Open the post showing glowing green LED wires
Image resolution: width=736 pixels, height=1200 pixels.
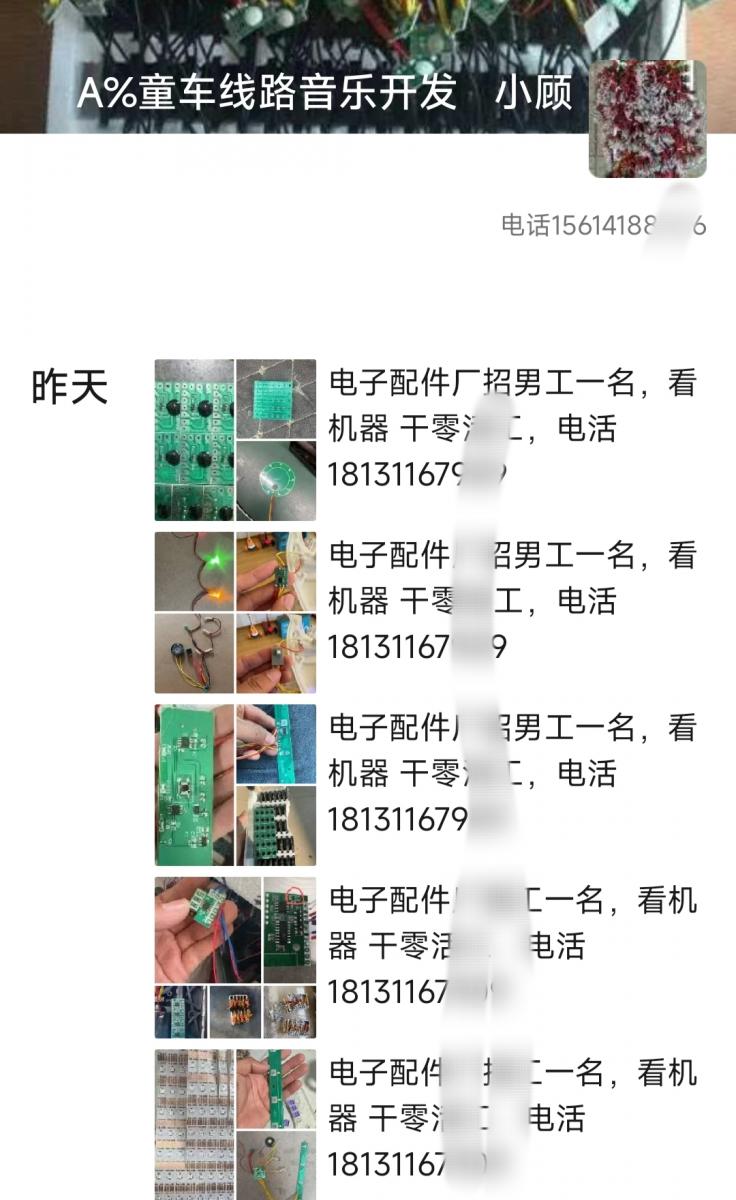(235, 612)
